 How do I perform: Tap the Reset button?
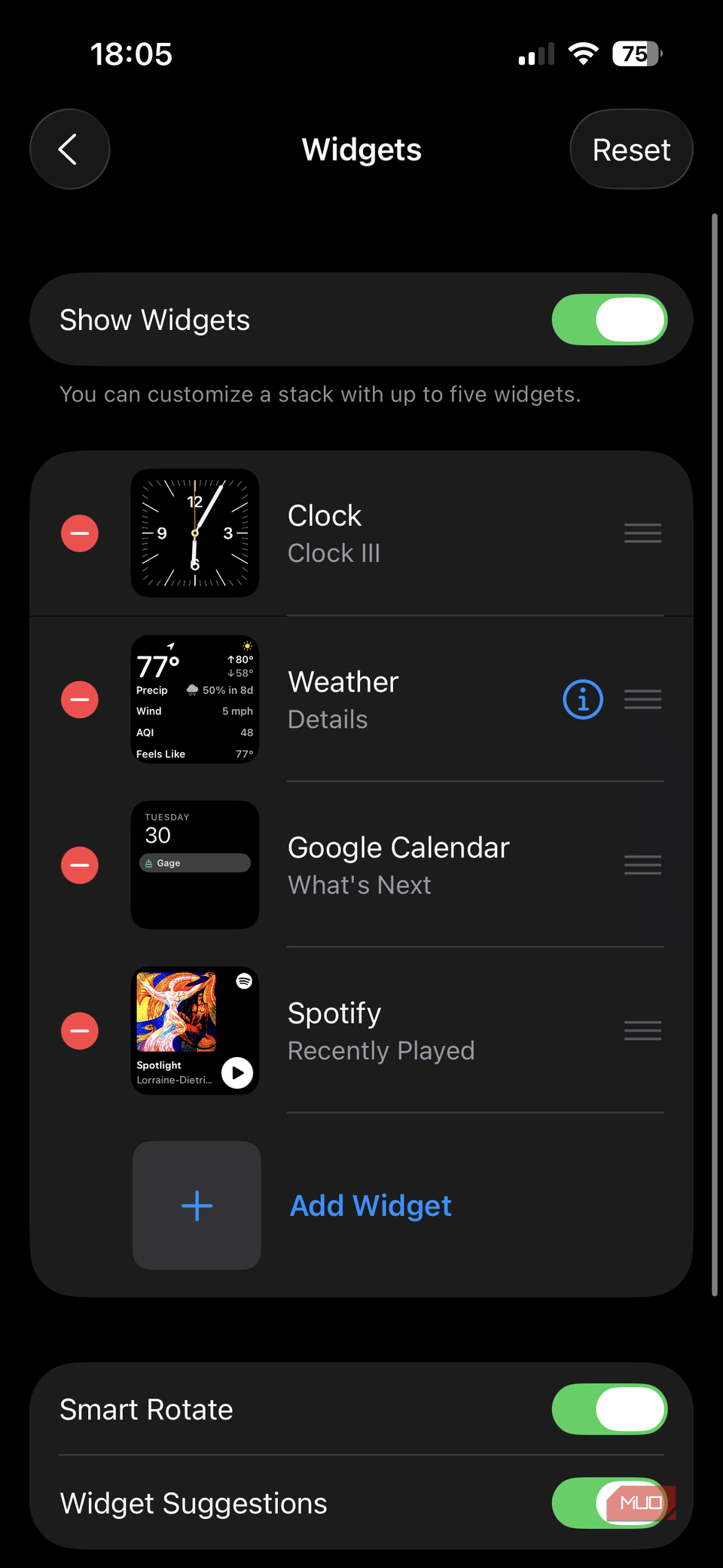pos(631,149)
